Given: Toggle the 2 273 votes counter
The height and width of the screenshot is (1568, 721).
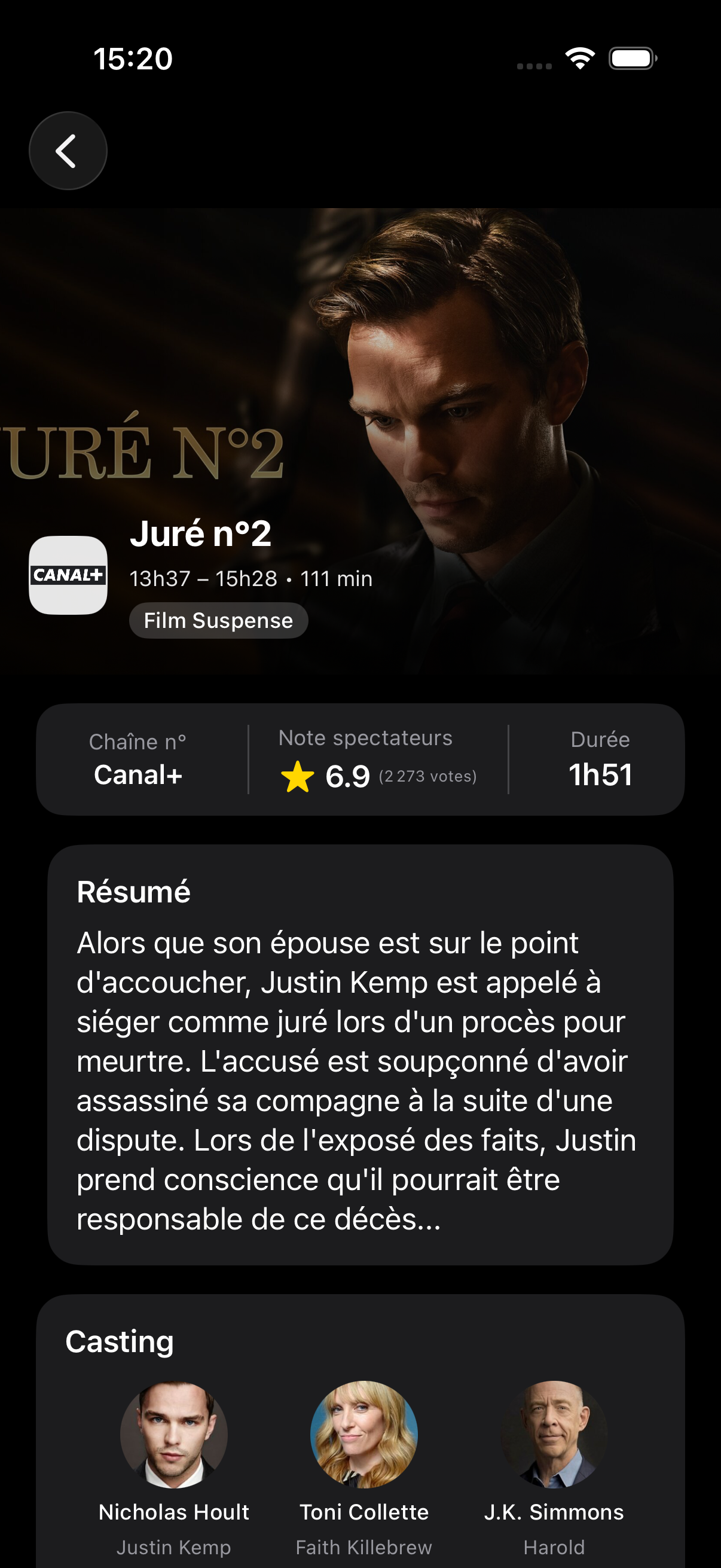Looking at the screenshot, I should pyautogui.click(x=427, y=777).
